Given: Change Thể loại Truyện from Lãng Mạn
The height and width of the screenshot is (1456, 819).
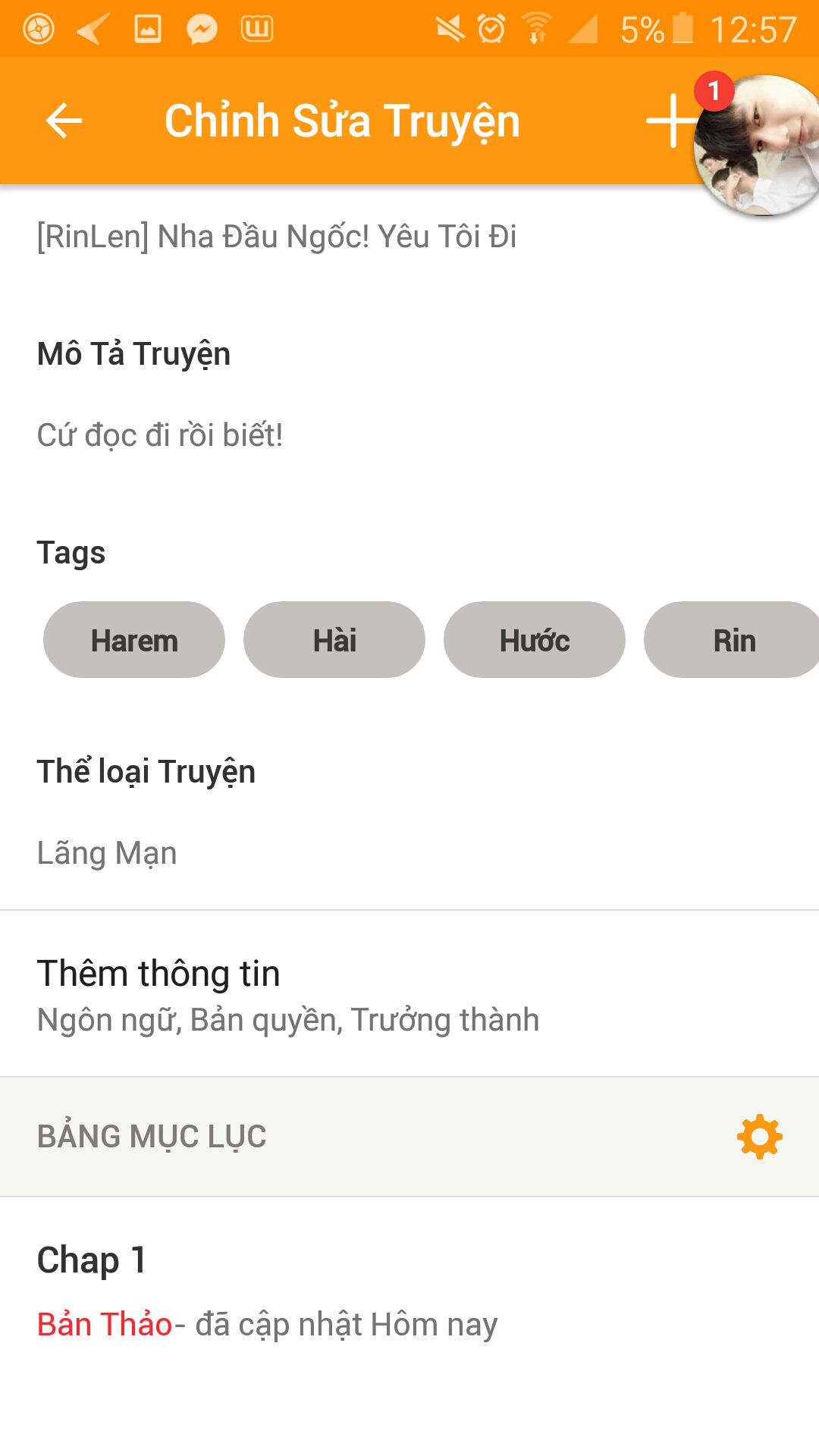Looking at the screenshot, I should [x=107, y=853].
